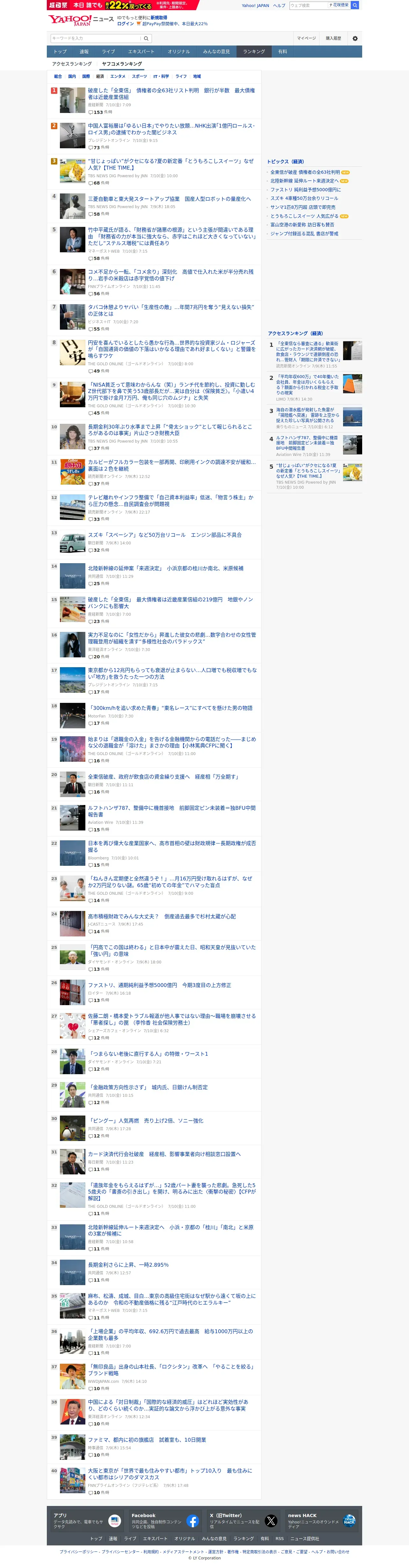
Task: Filter the ranking by IT・科学 category
Action: [161, 77]
